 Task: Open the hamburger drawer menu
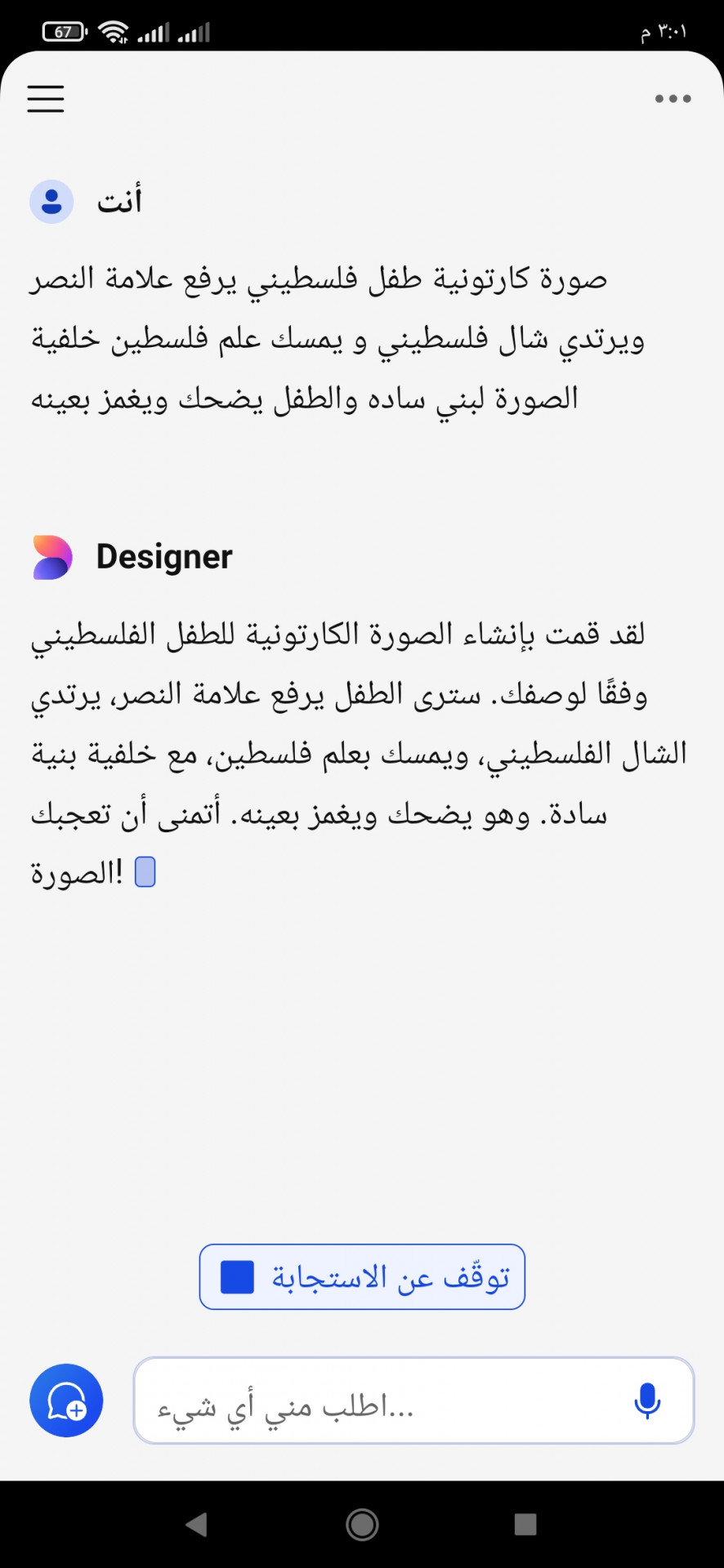point(46,99)
